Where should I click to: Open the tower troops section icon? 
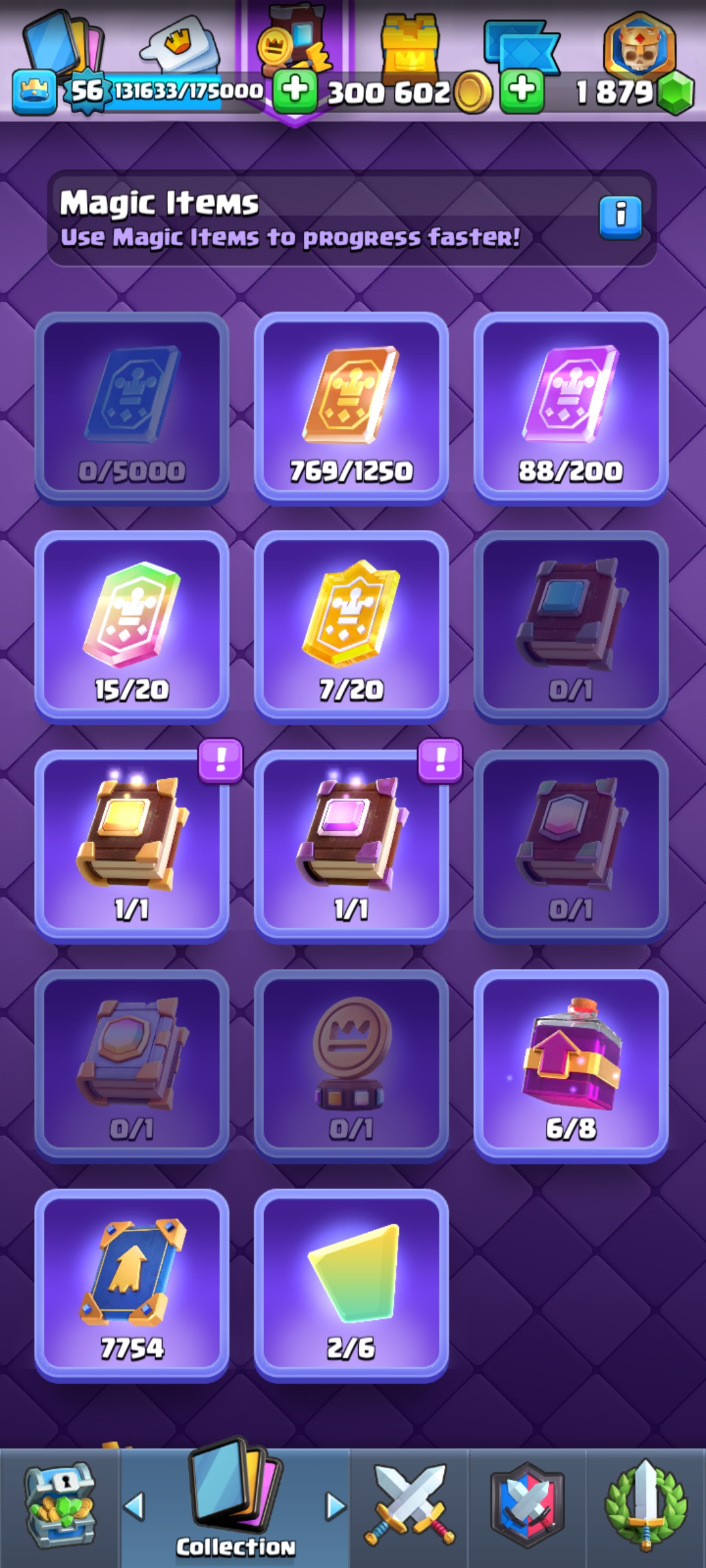pyautogui.click(x=410, y=46)
